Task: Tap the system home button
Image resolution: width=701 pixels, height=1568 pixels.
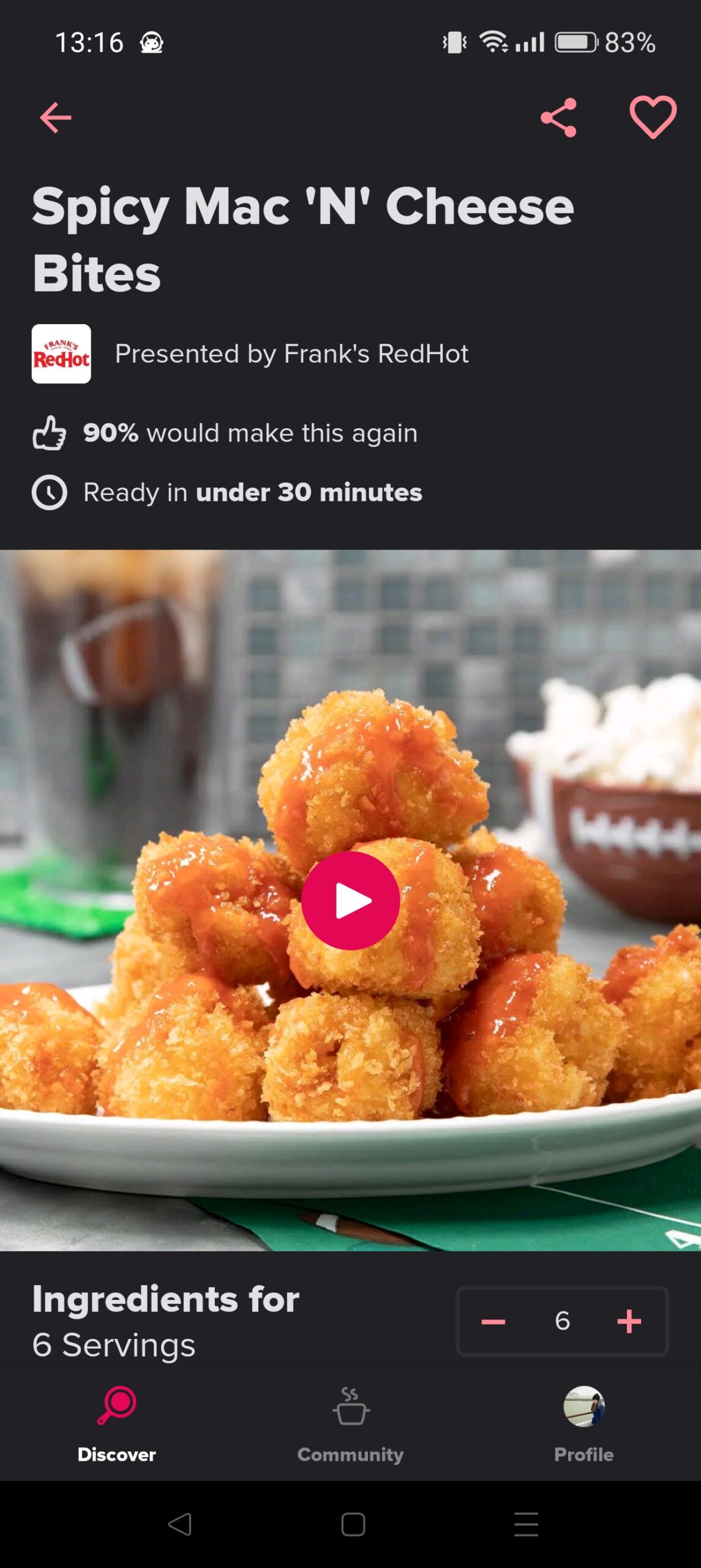Action: 353,1524
